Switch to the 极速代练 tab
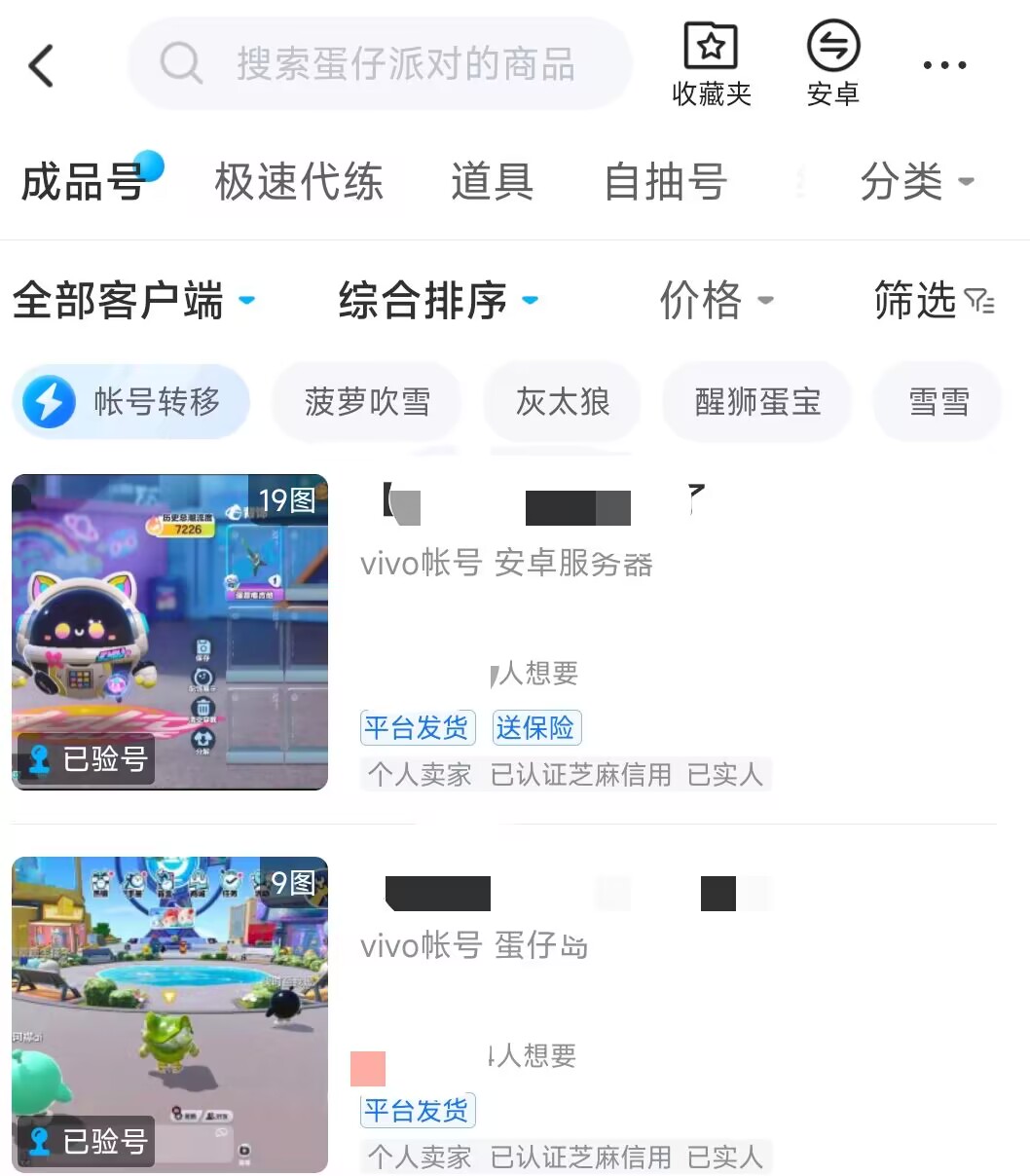The image size is (1030, 1176). (x=299, y=182)
